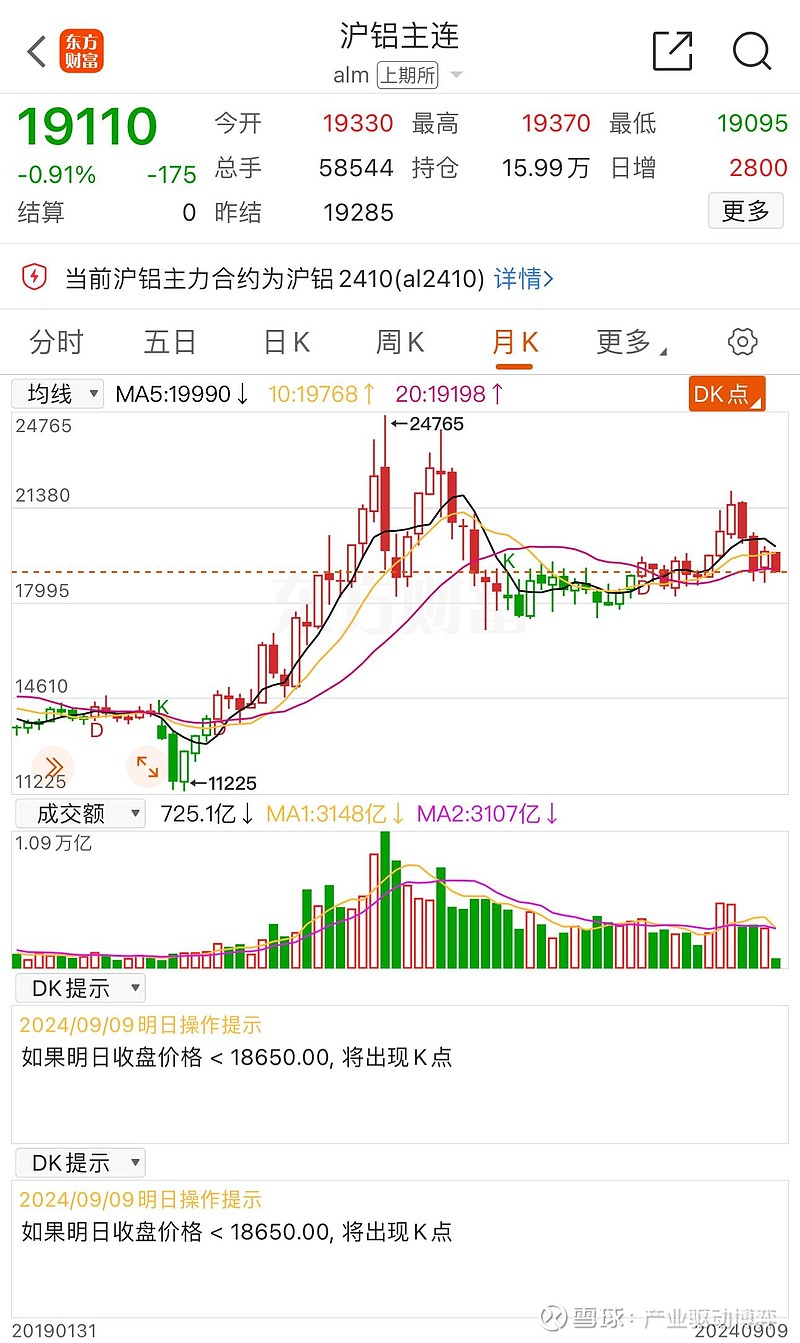This screenshot has width=800, height=1343.
Task: Tap the orange double-arrow chart button
Action: coord(52,765)
